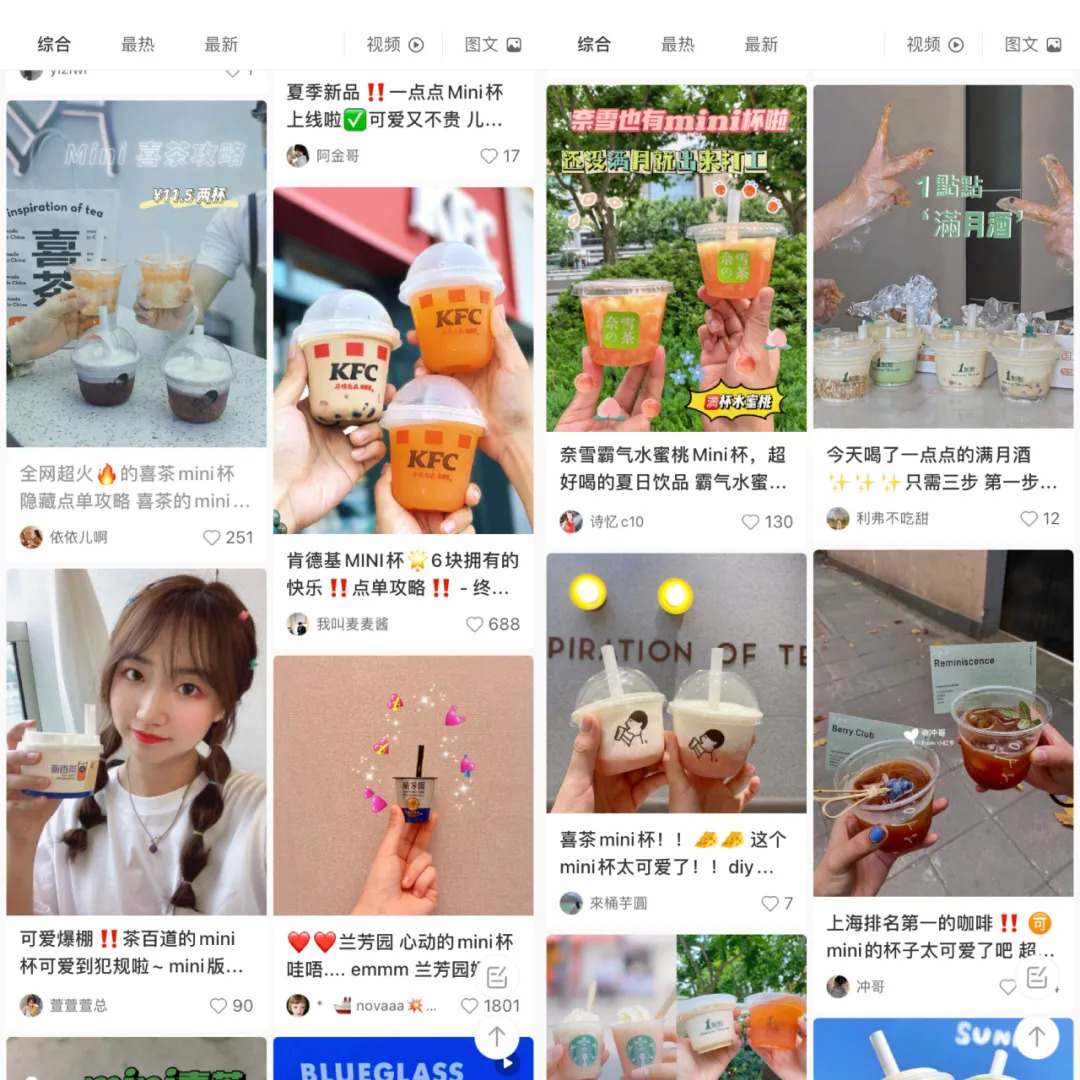Open the 全网超火喜茶mini杯 ordering guide post
This screenshot has height=1080, width=1080.
pos(136,273)
